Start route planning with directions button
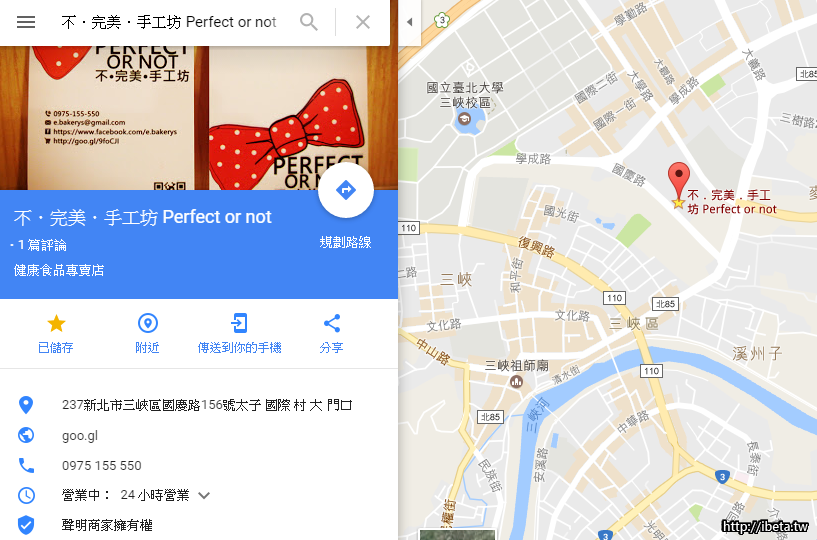This screenshot has width=817, height=540. tap(346, 190)
